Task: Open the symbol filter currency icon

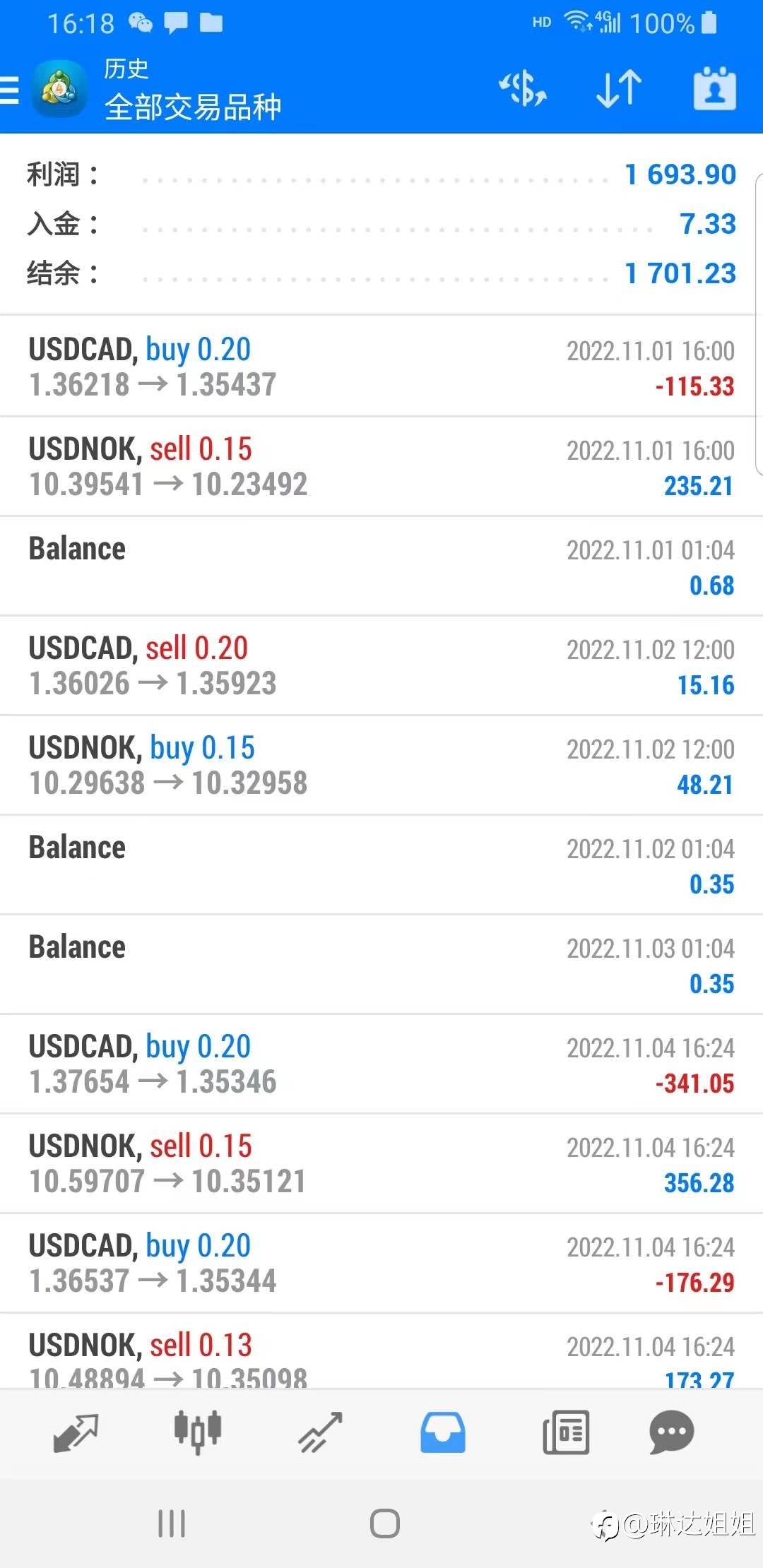Action: (x=523, y=89)
